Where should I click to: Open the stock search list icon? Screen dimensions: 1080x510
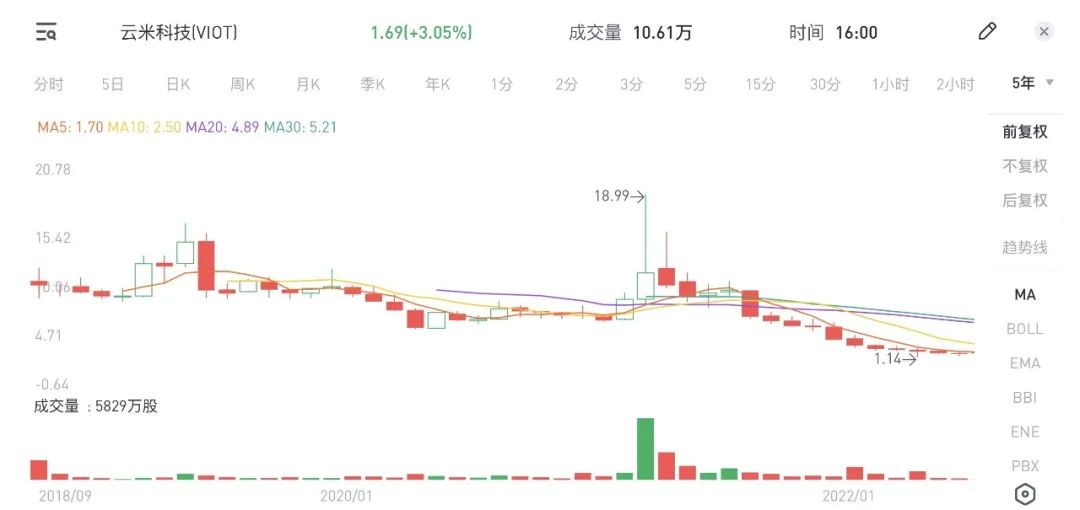[46, 32]
